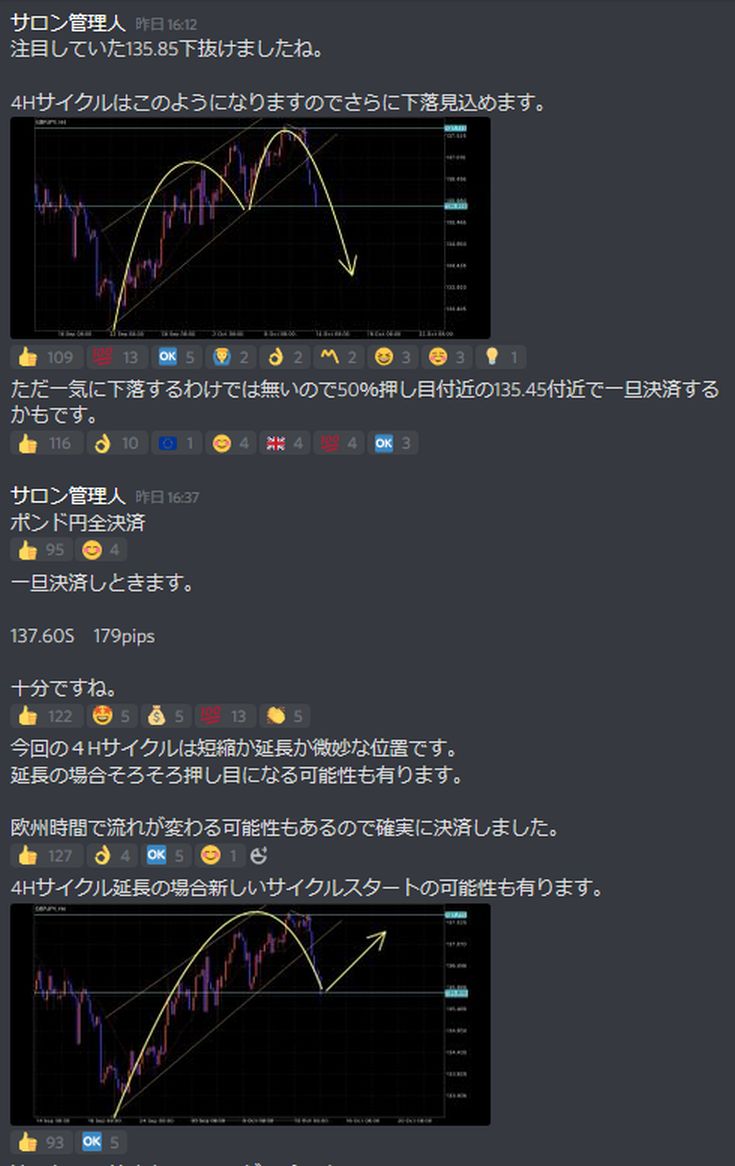This screenshot has height=1166, width=735.
Task: Tap the money bag reaction showing 5
Action: click(x=166, y=715)
